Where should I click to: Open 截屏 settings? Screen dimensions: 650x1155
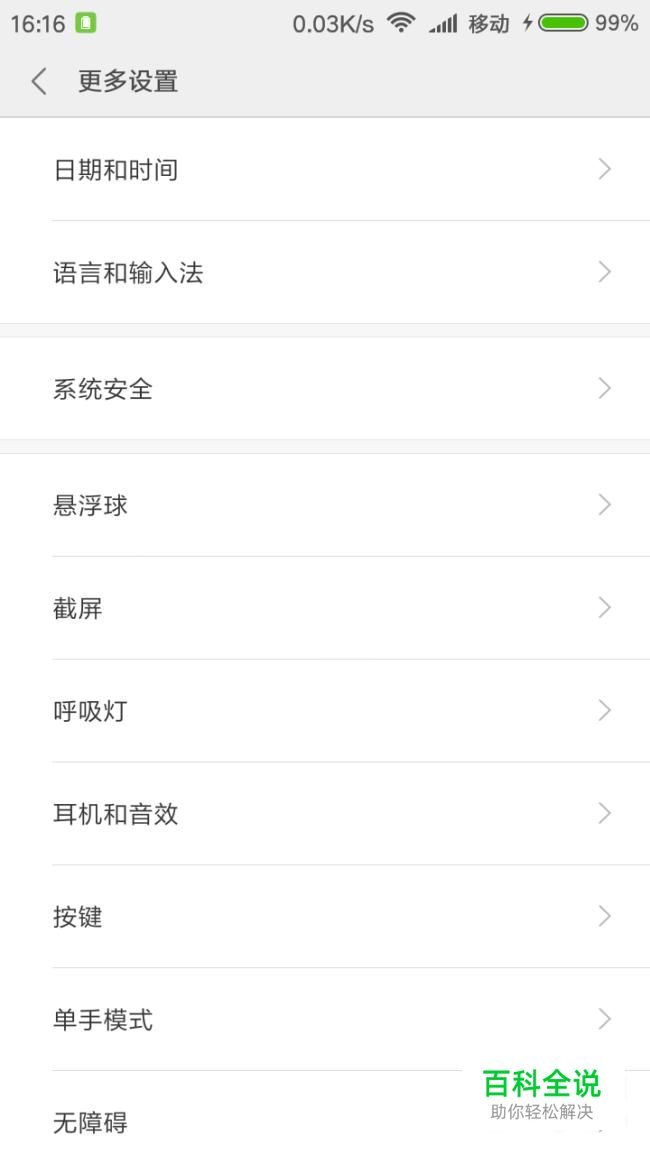[x=325, y=608]
